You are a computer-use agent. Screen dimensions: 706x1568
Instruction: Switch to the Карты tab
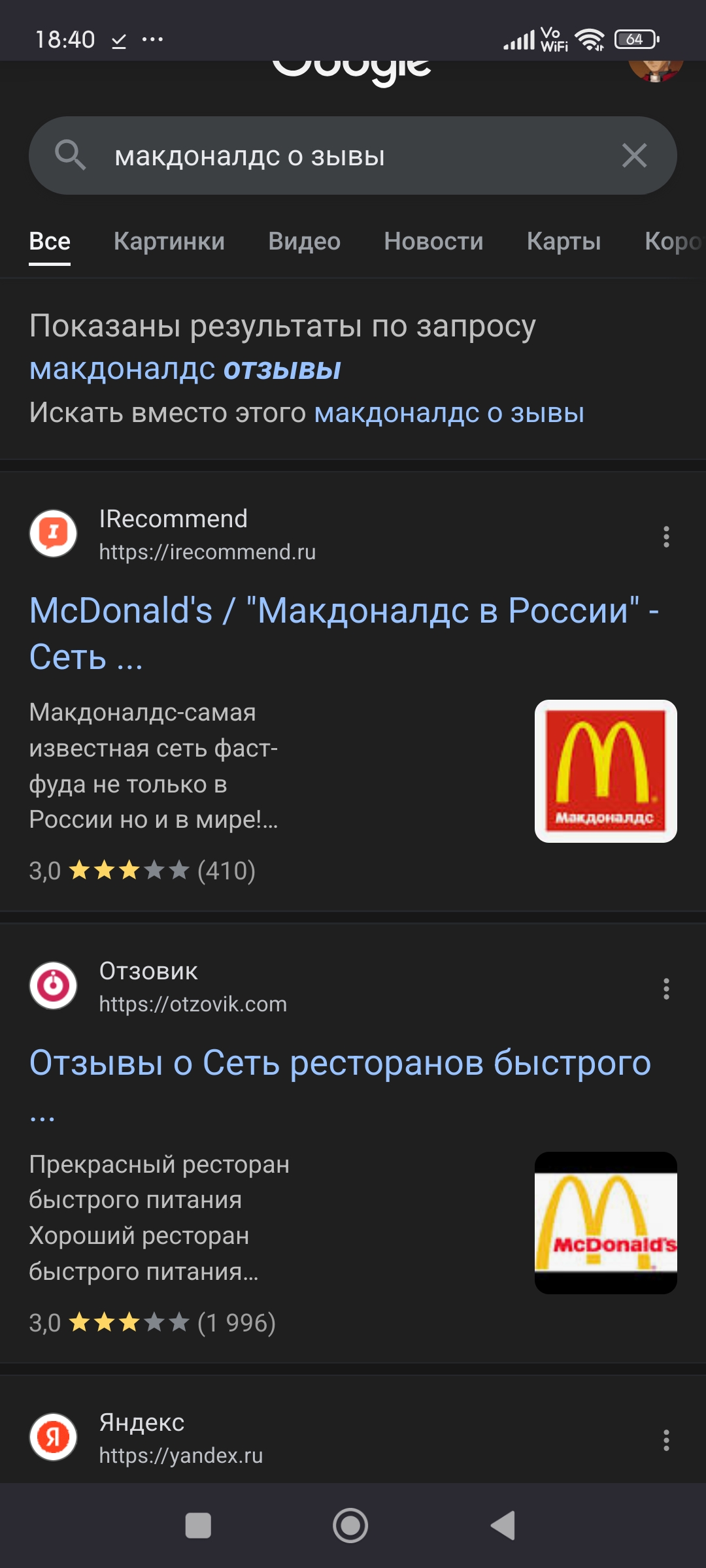pyautogui.click(x=563, y=242)
